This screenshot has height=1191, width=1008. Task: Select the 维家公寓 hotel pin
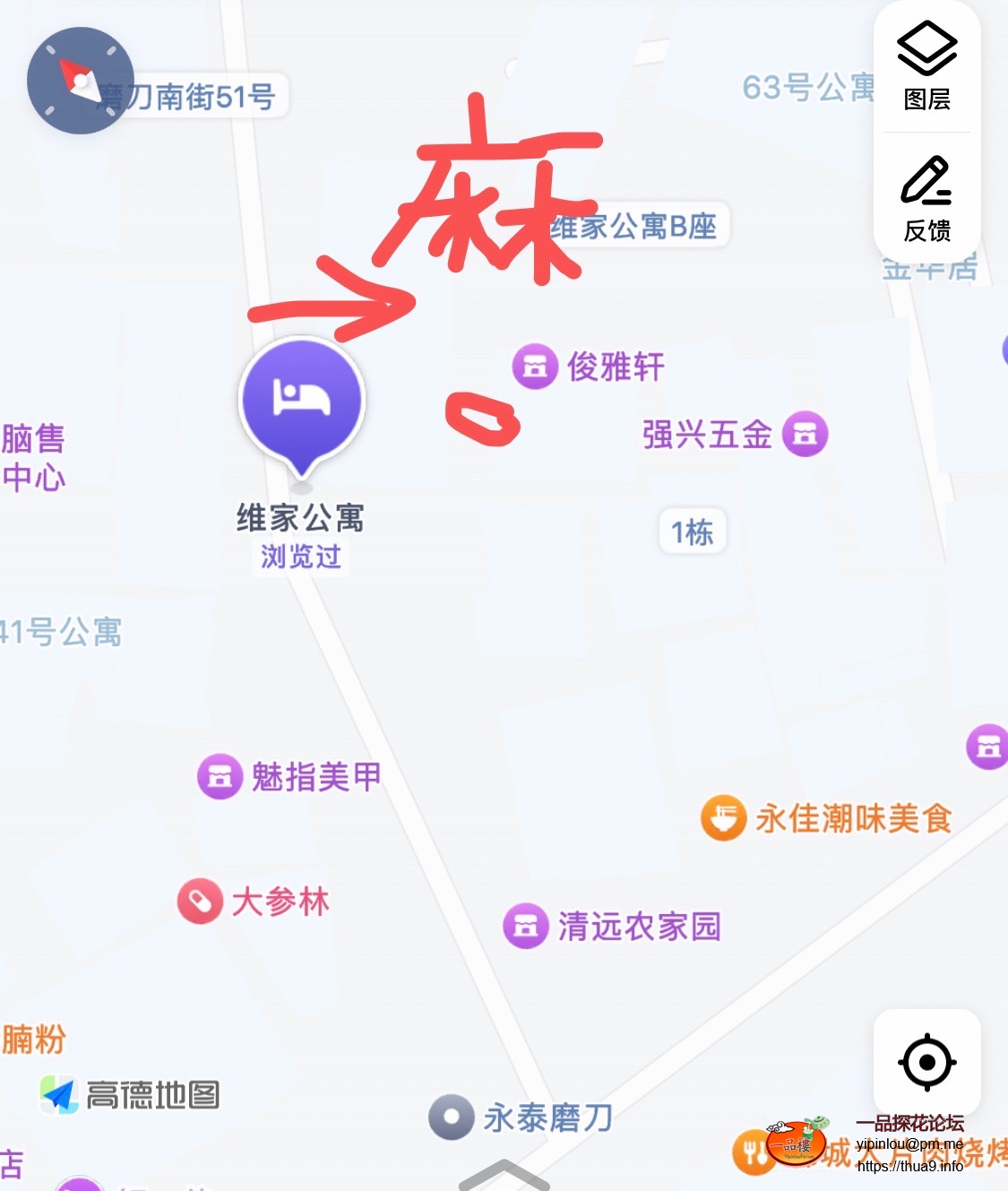pos(301,401)
